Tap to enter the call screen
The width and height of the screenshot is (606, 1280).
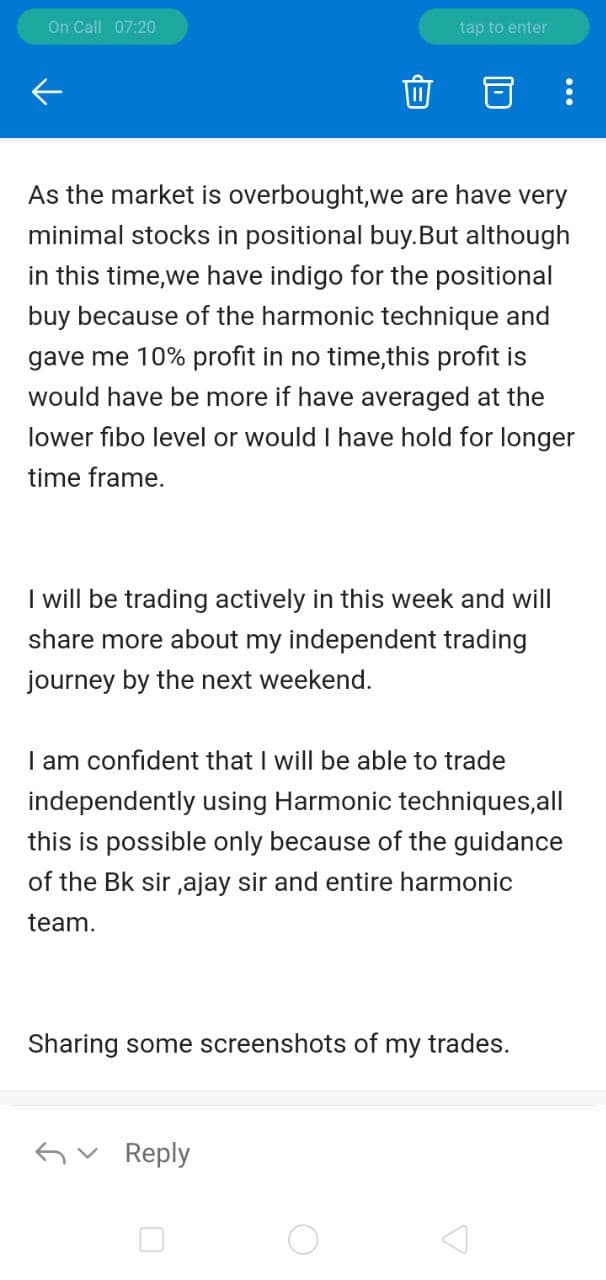503,27
